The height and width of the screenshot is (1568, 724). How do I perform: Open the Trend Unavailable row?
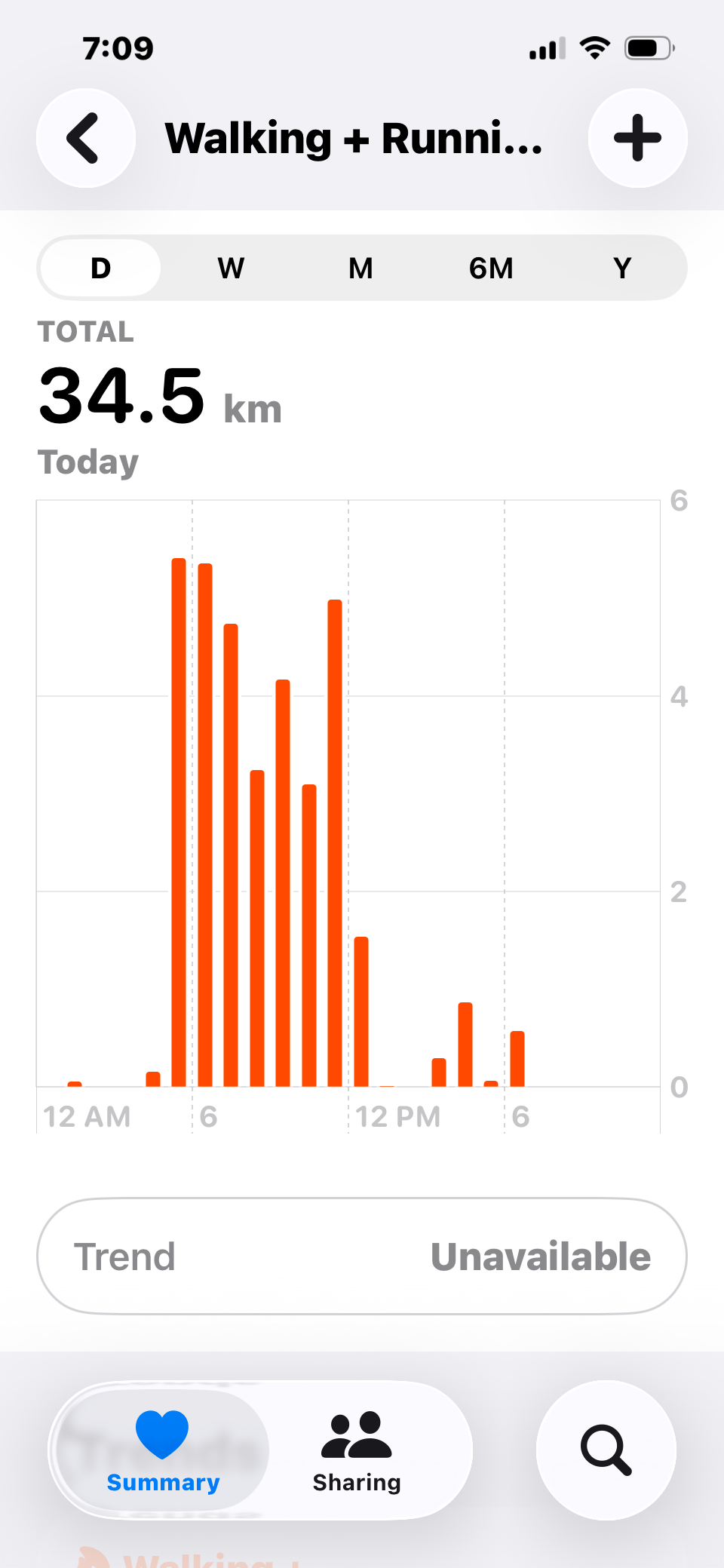(x=362, y=1257)
